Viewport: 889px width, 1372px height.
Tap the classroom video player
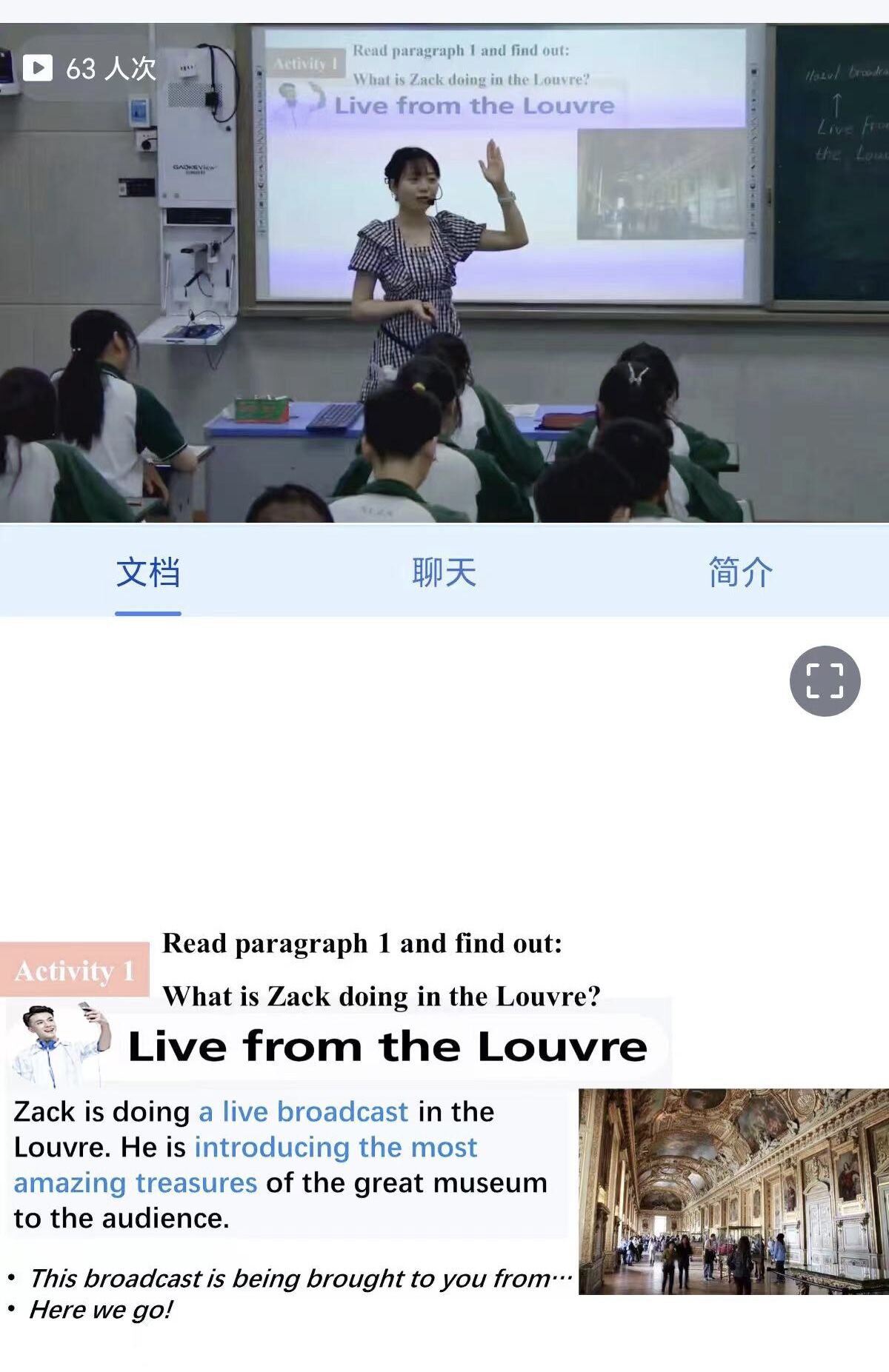[444, 274]
